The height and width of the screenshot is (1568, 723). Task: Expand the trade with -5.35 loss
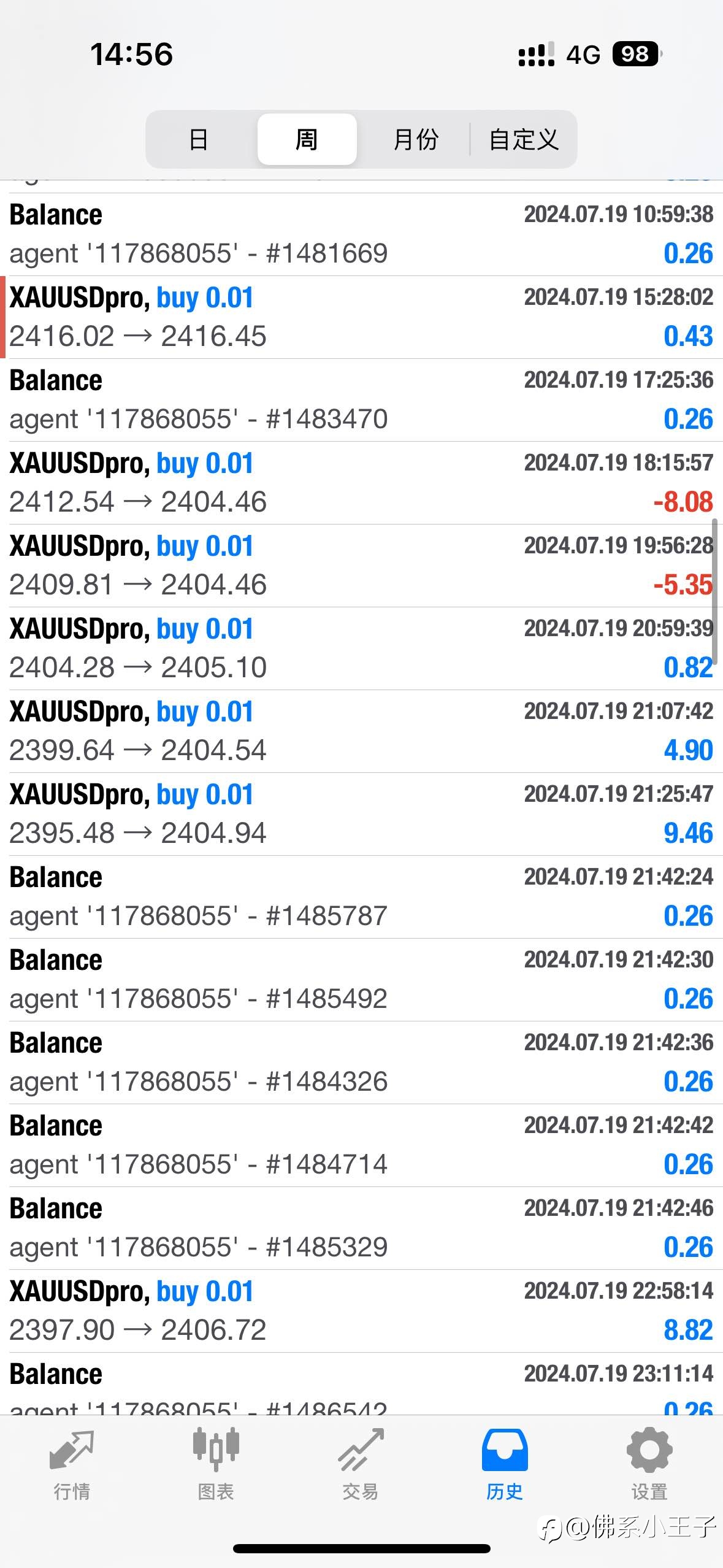pos(361,566)
